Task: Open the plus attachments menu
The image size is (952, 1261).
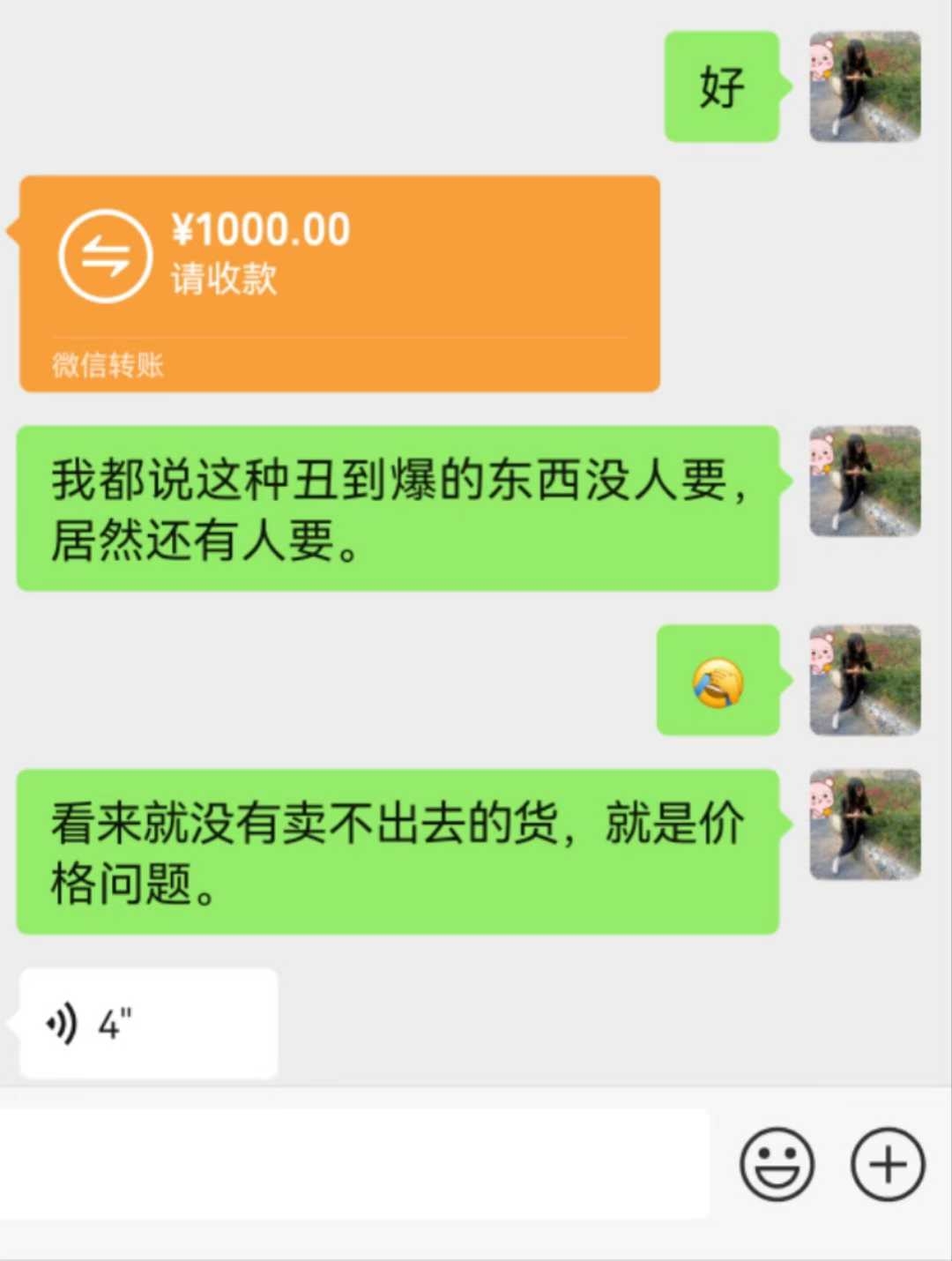Action: (x=887, y=1164)
